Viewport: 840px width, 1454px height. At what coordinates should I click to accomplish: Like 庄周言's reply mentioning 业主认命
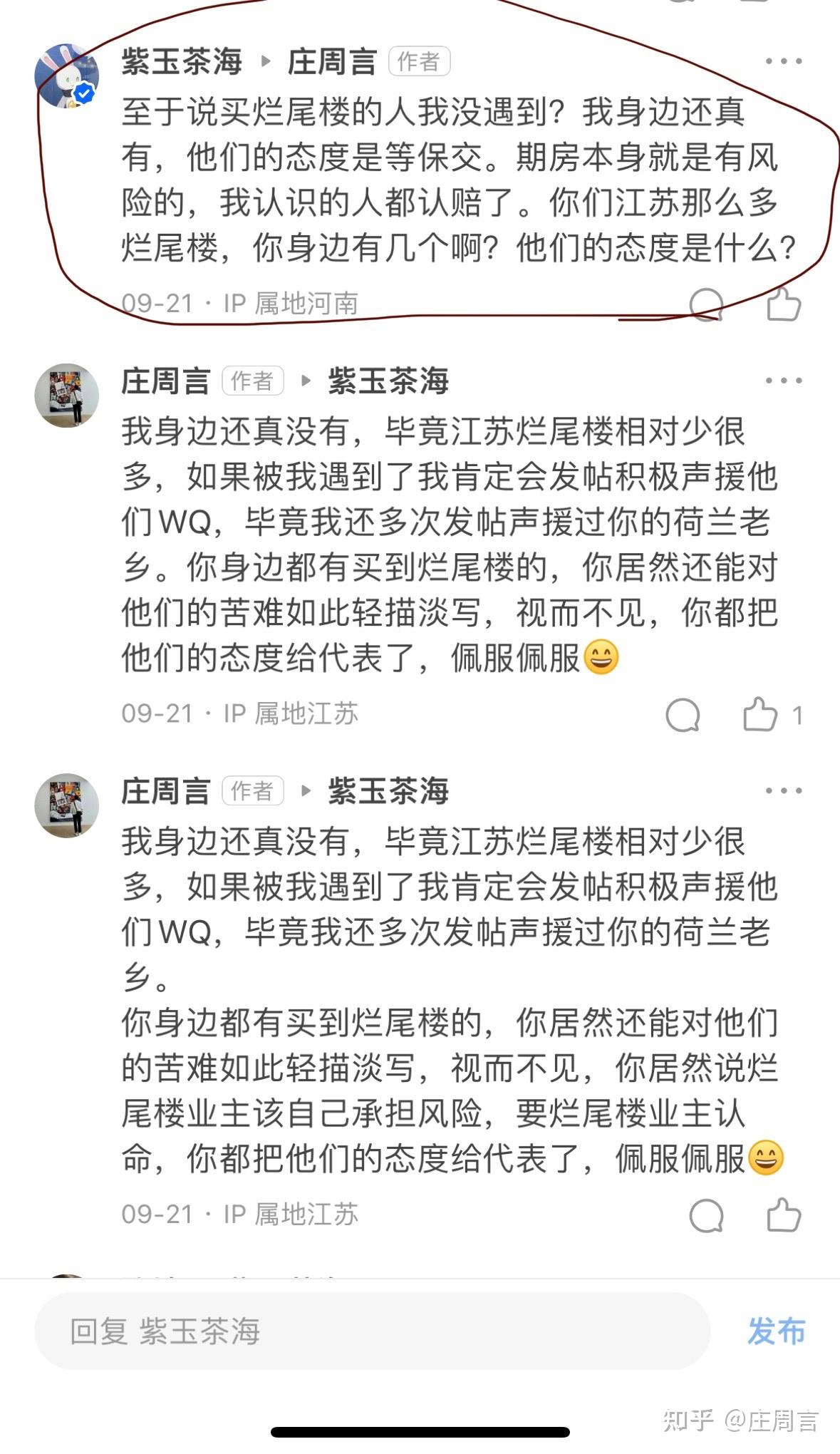783,1215
